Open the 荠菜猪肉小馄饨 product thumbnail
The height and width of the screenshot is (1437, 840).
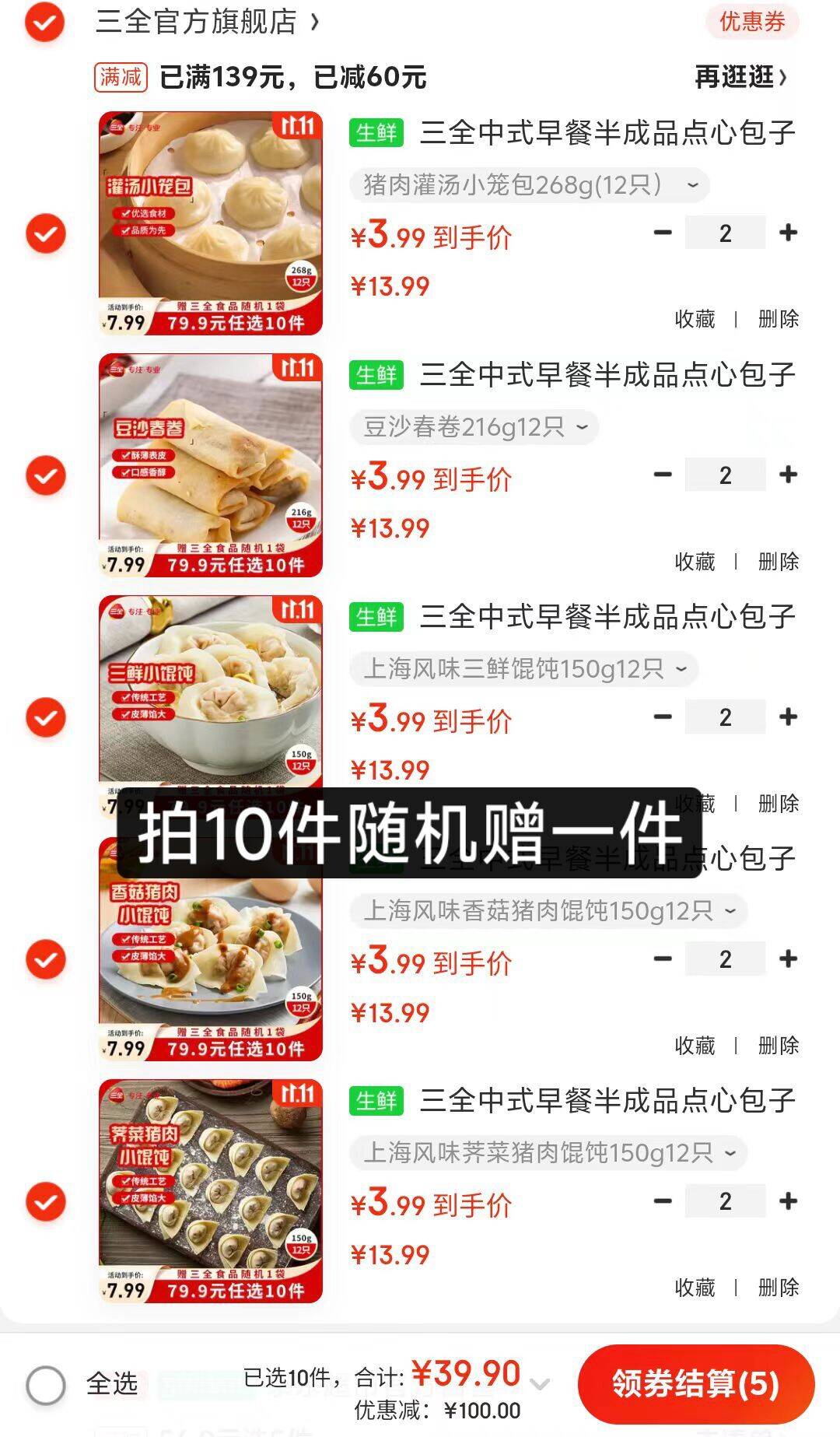tap(211, 1190)
